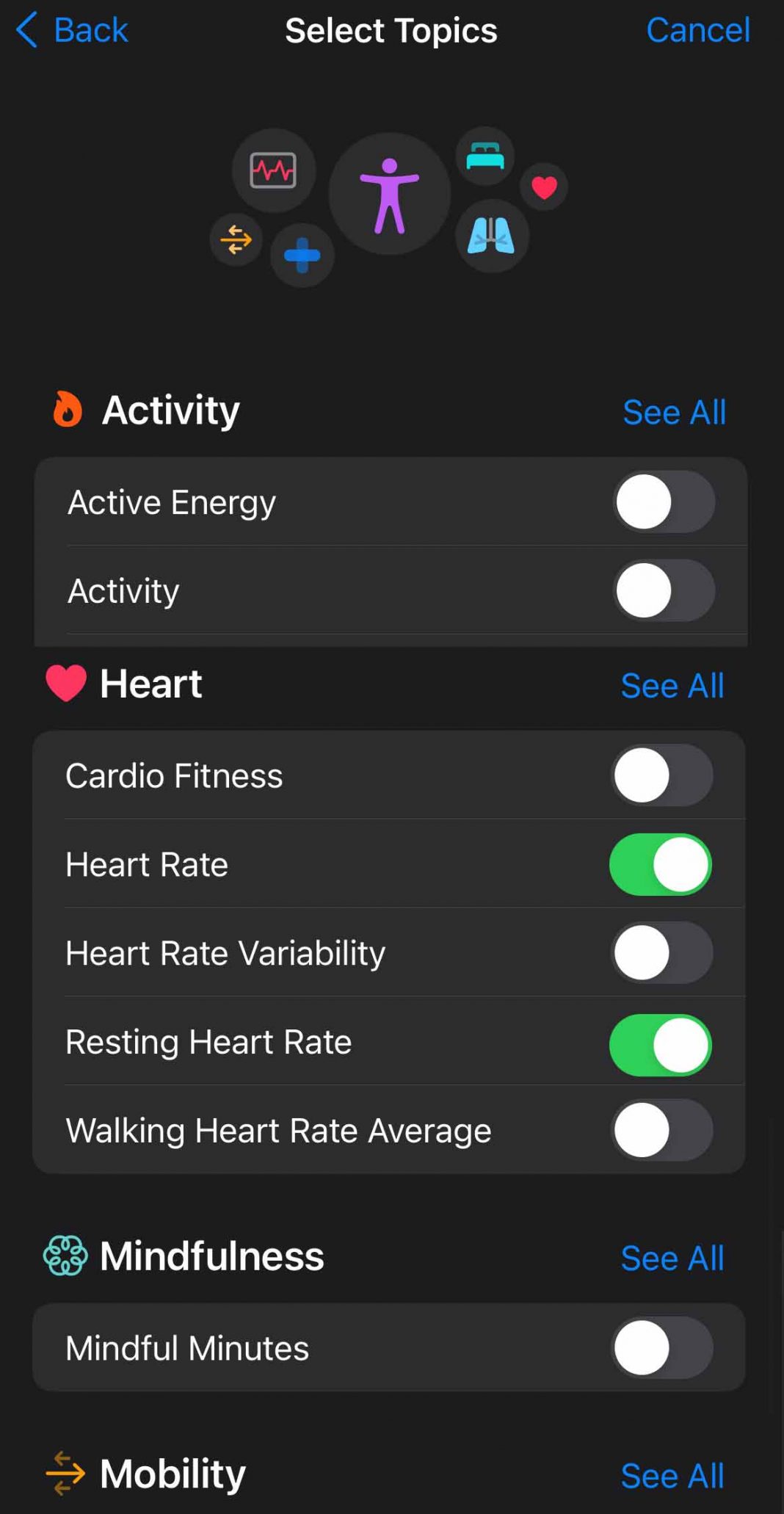Disable the Heart Rate toggle
Viewport: 784px width, 1514px height.
click(660, 865)
